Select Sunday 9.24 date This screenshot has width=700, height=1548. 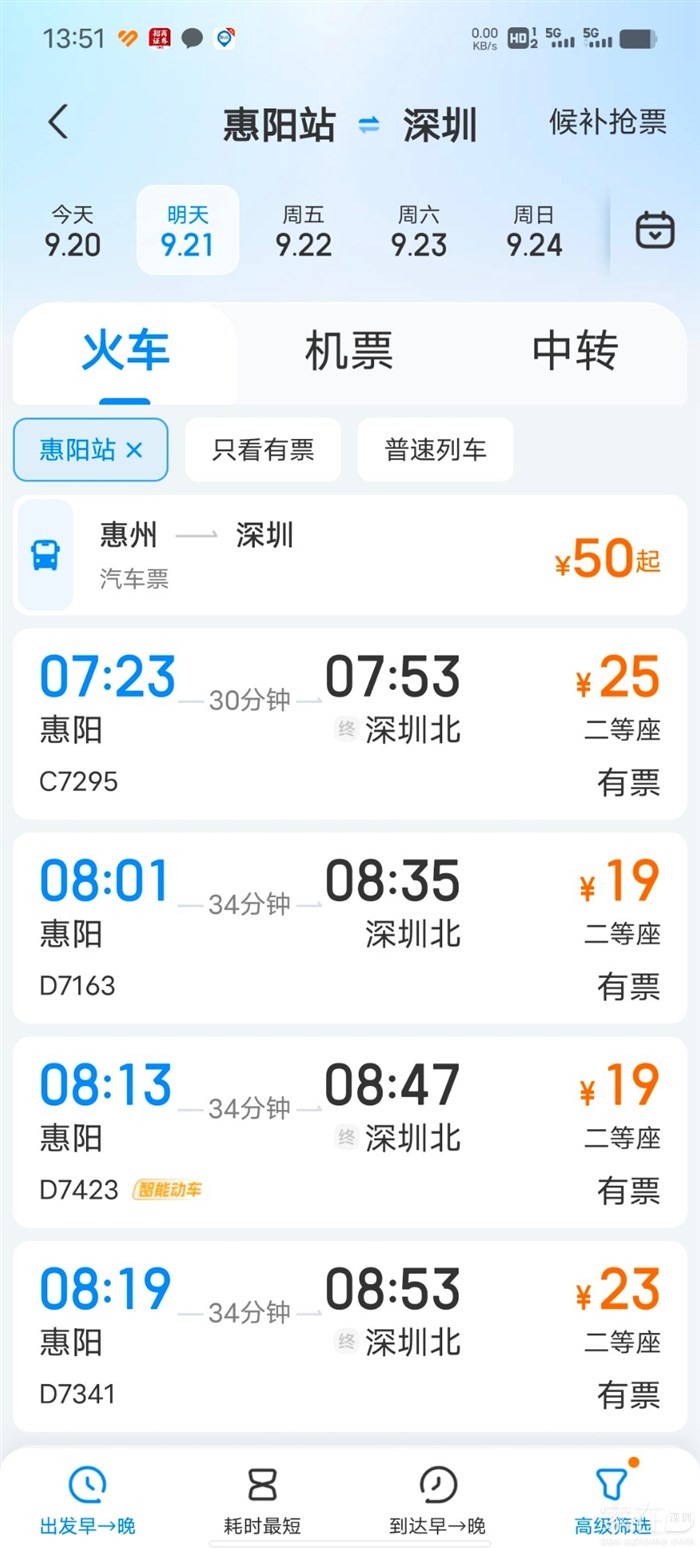[x=534, y=231]
